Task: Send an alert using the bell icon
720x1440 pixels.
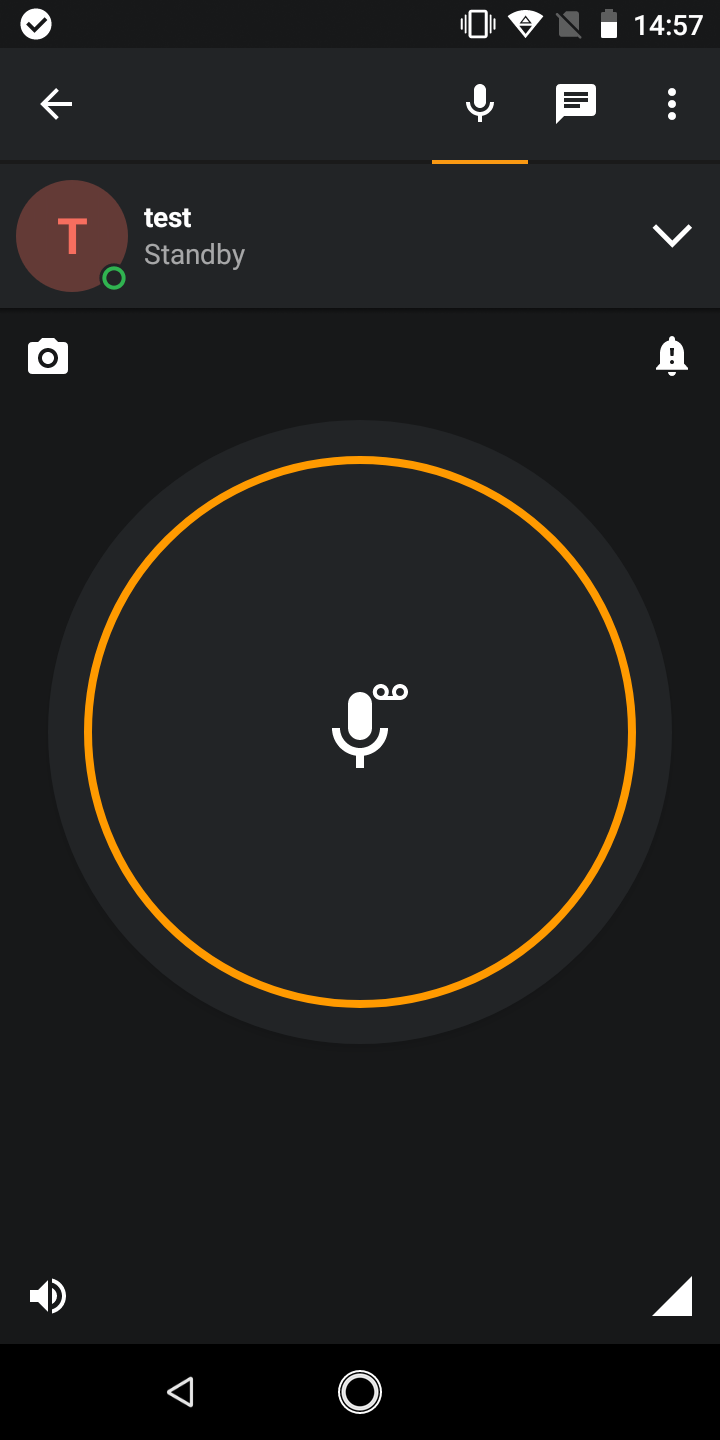Action: (x=672, y=356)
